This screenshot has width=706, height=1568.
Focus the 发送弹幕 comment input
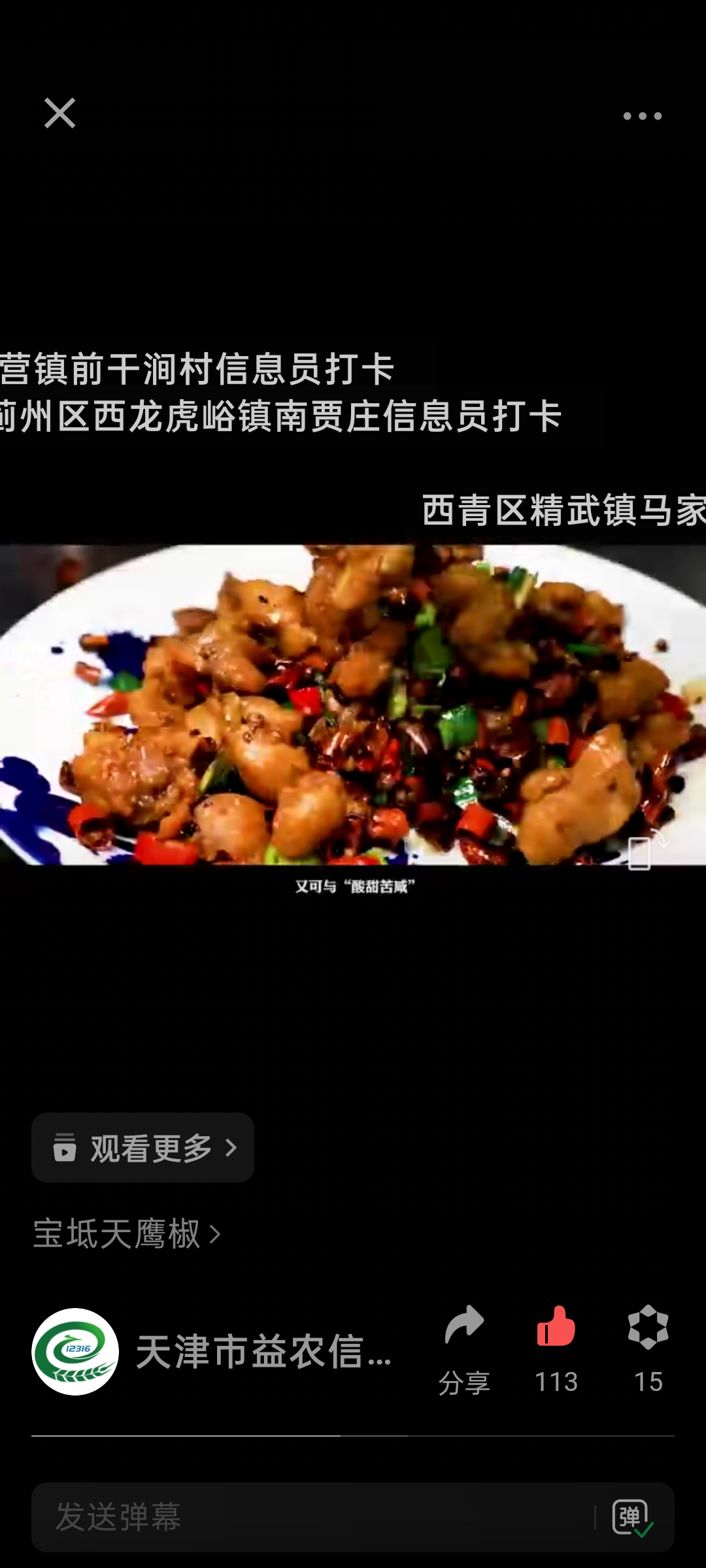click(x=314, y=1517)
